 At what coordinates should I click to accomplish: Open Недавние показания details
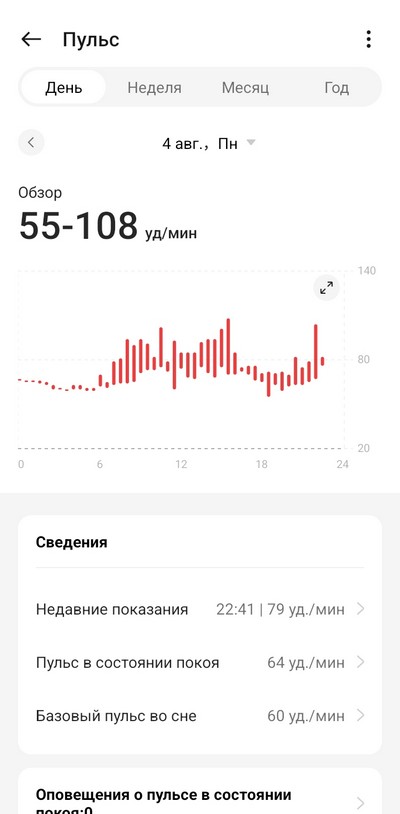click(x=200, y=609)
